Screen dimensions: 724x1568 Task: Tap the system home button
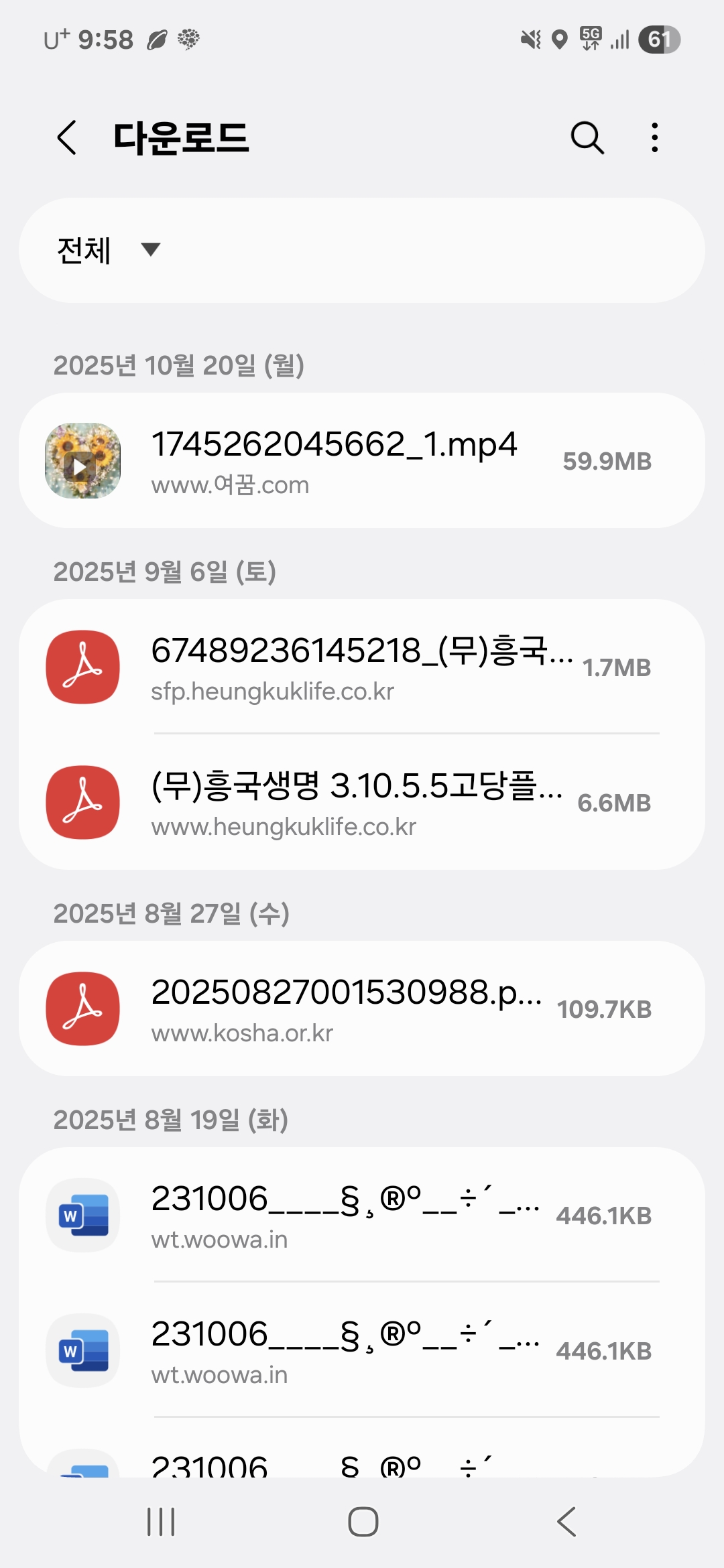[x=363, y=1522]
